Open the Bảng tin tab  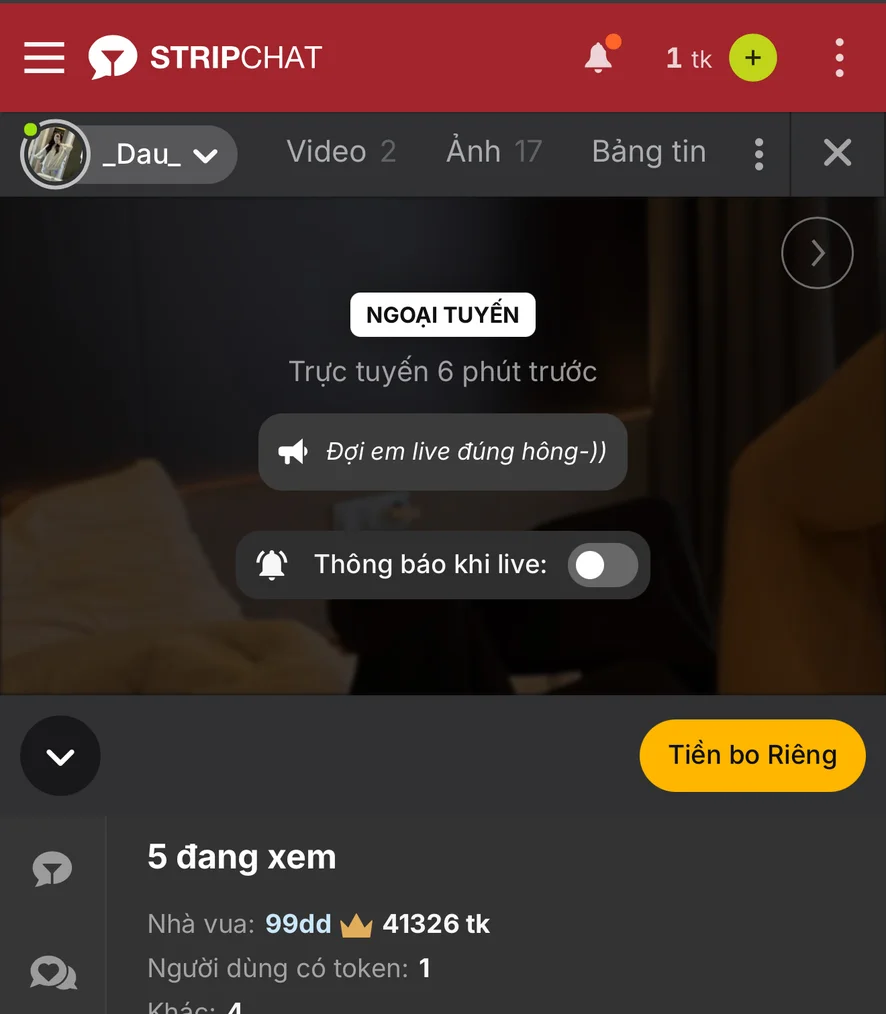pyautogui.click(x=649, y=152)
